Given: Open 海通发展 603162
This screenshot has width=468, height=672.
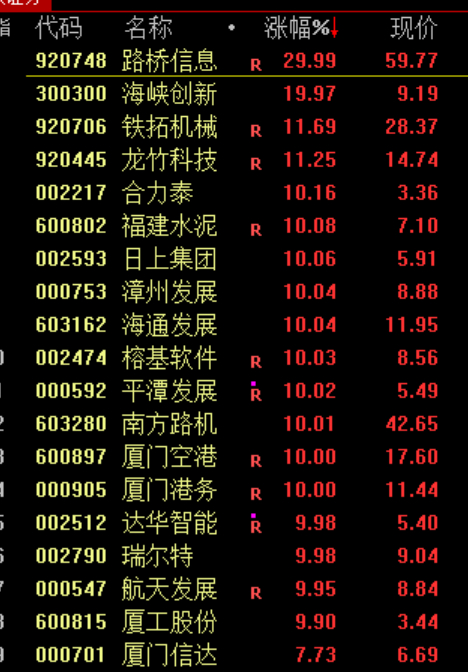Looking at the screenshot, I should (x=234, y=325).
